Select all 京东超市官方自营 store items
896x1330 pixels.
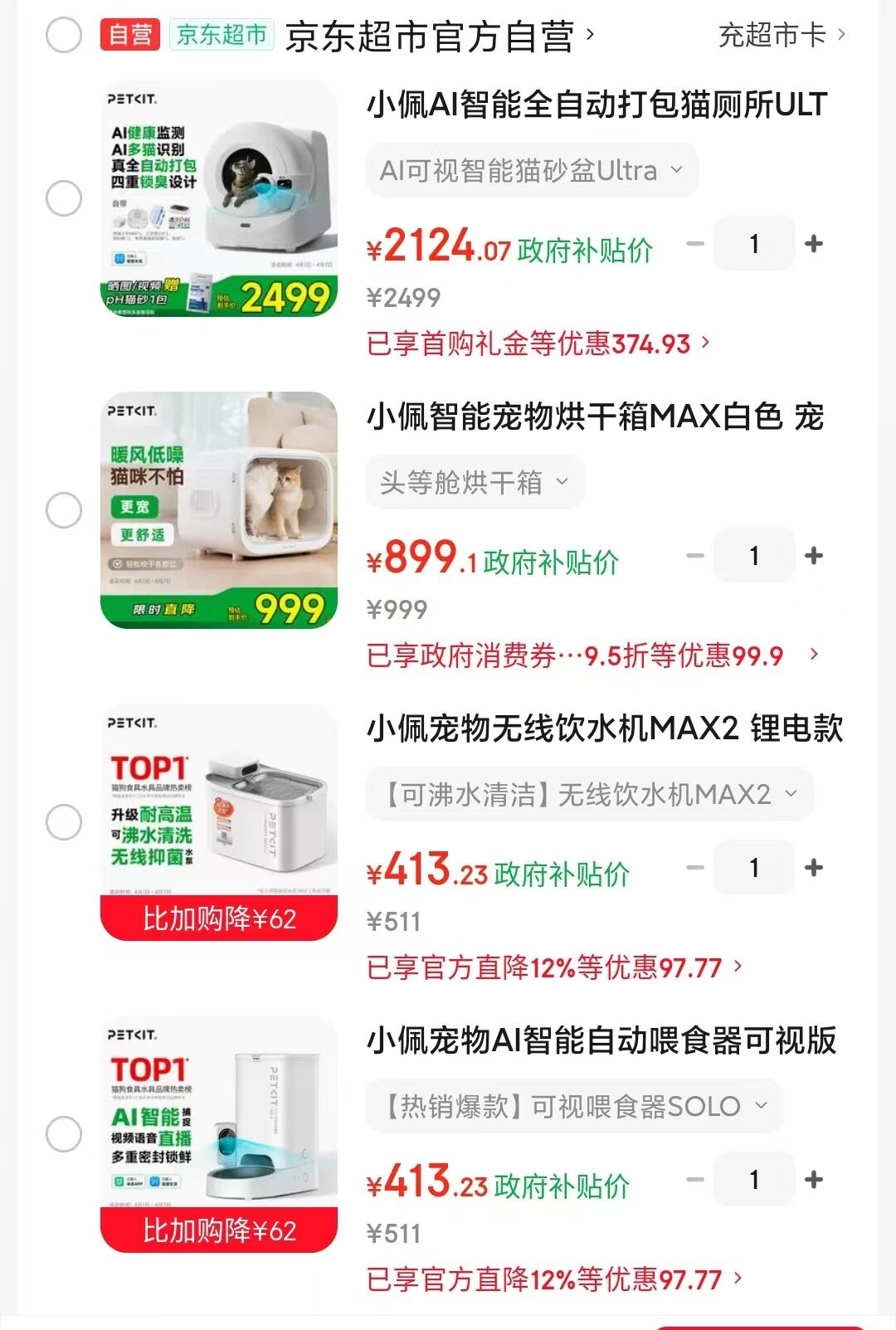(64, 36)
